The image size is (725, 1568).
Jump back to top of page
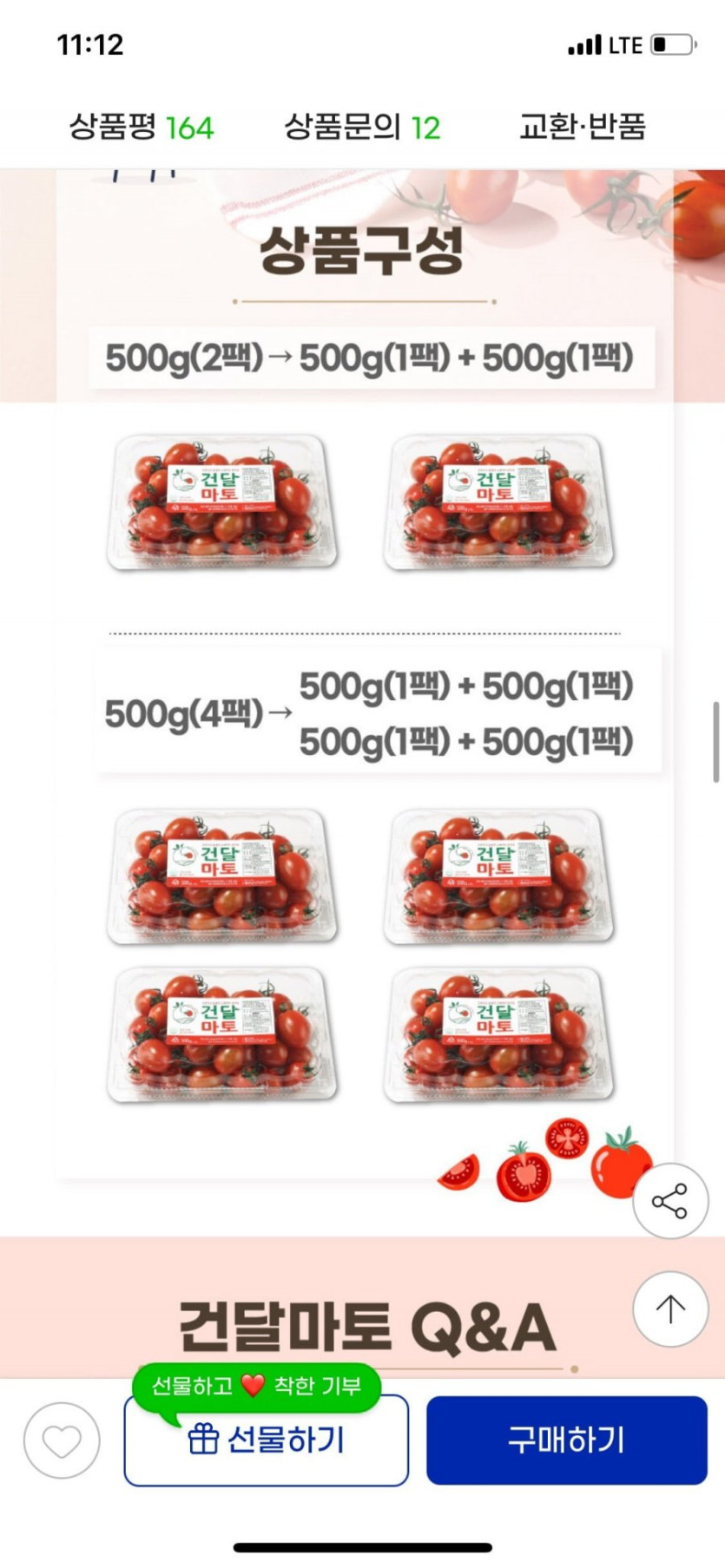(670, 1309)
